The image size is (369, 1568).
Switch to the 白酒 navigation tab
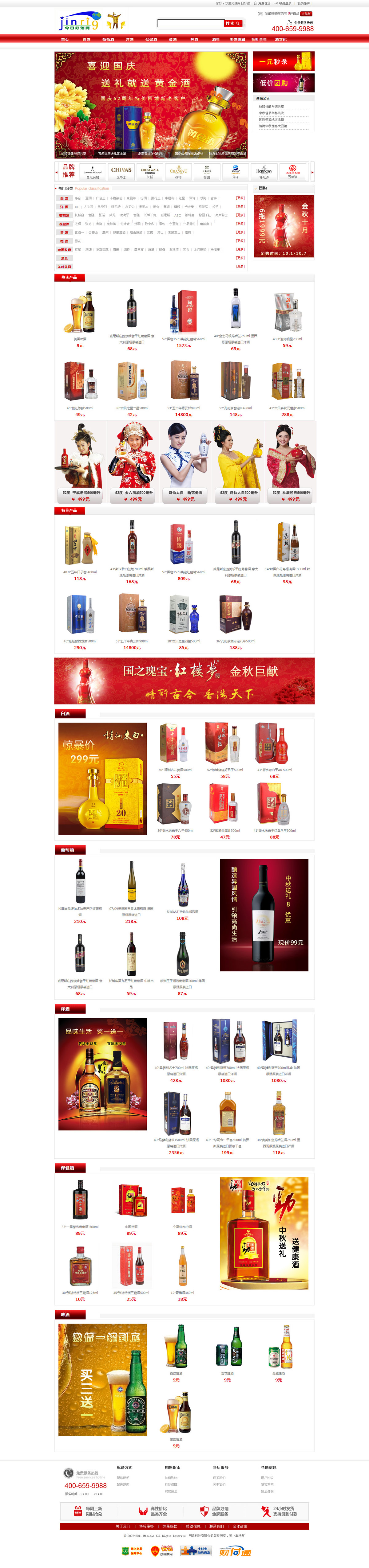tap(86, 39)
